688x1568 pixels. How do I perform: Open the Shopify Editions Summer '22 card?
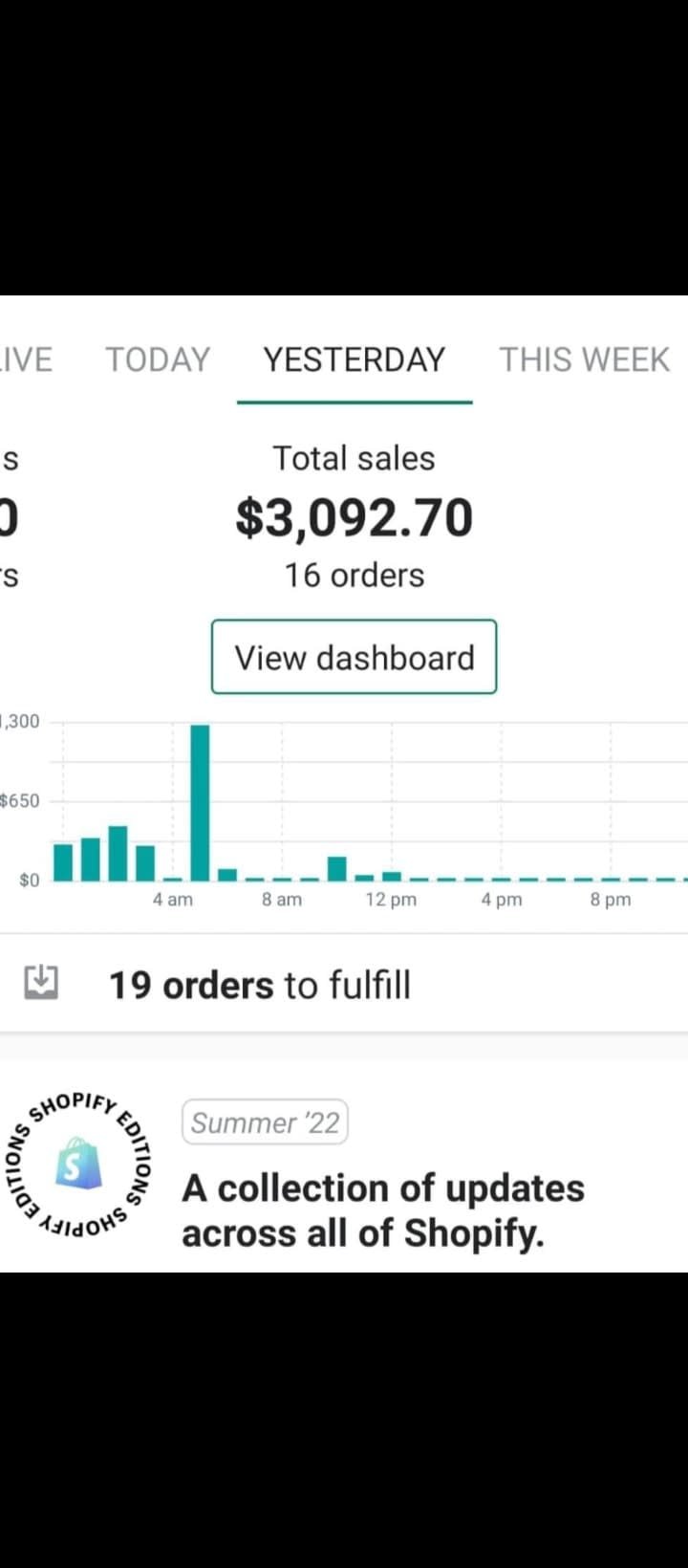pos(344,1165)
